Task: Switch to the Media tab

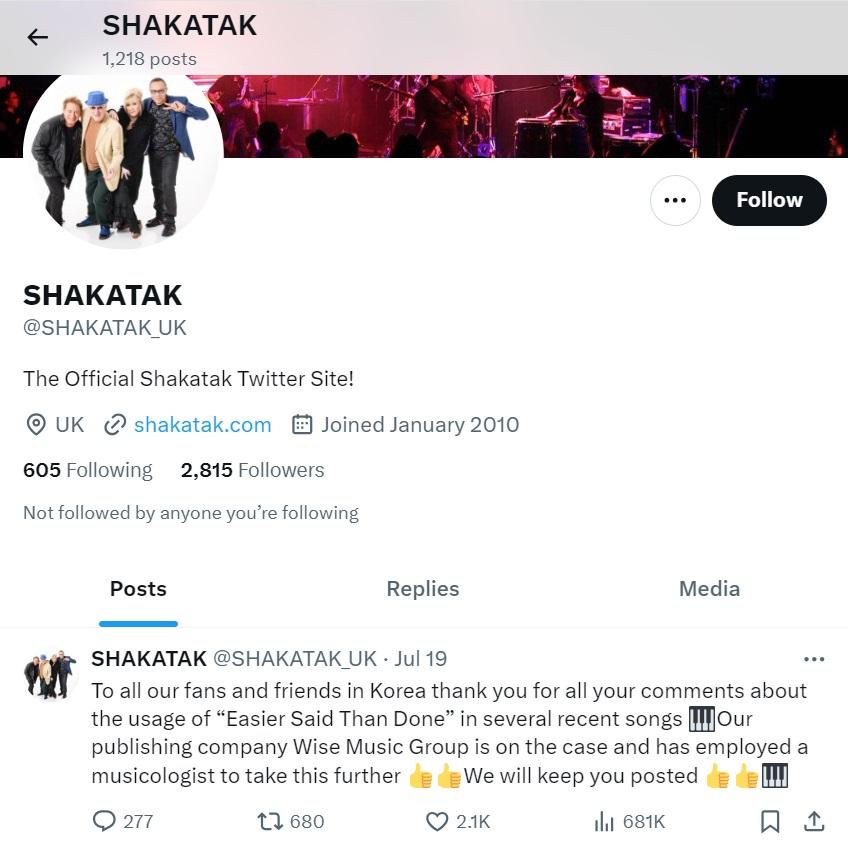Action: 709,589
